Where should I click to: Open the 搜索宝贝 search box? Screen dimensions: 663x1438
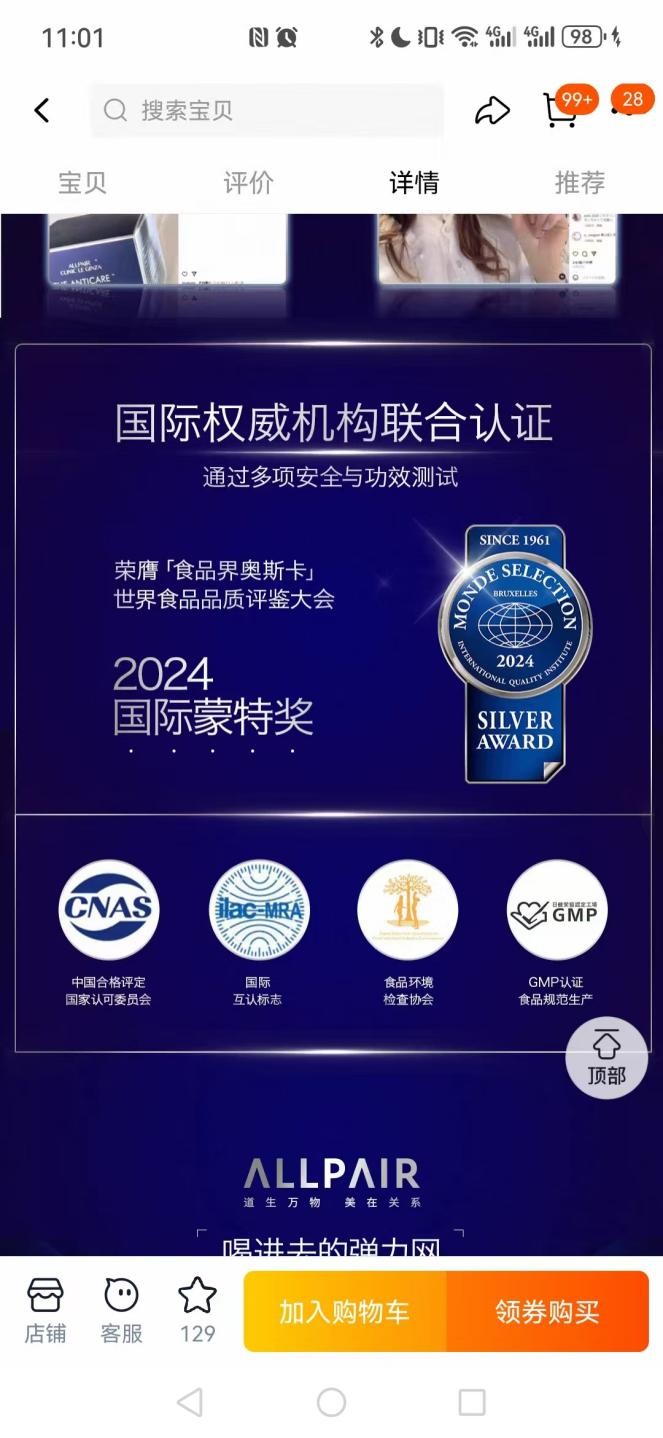click(267, 110)
